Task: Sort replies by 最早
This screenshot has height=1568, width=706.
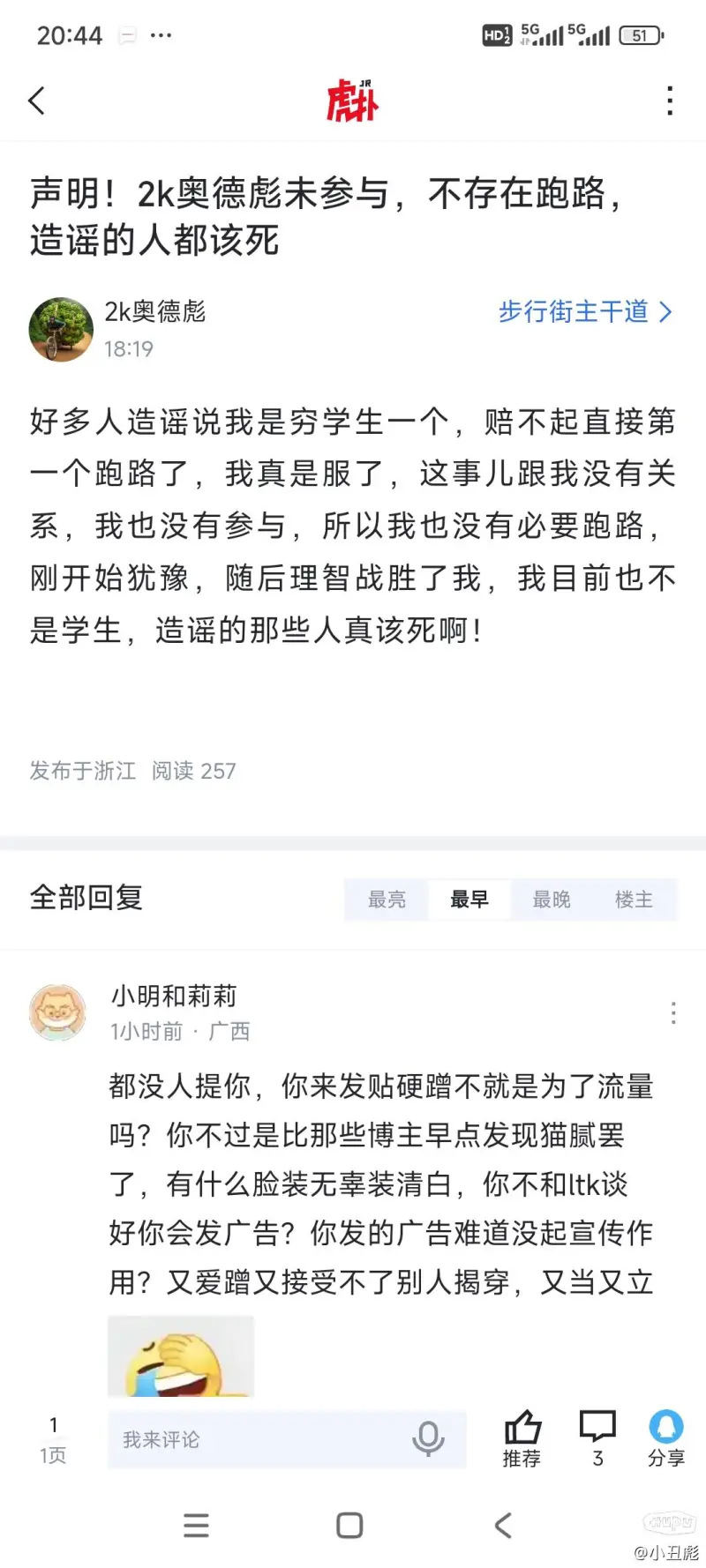Action: (x=469, y=900)
